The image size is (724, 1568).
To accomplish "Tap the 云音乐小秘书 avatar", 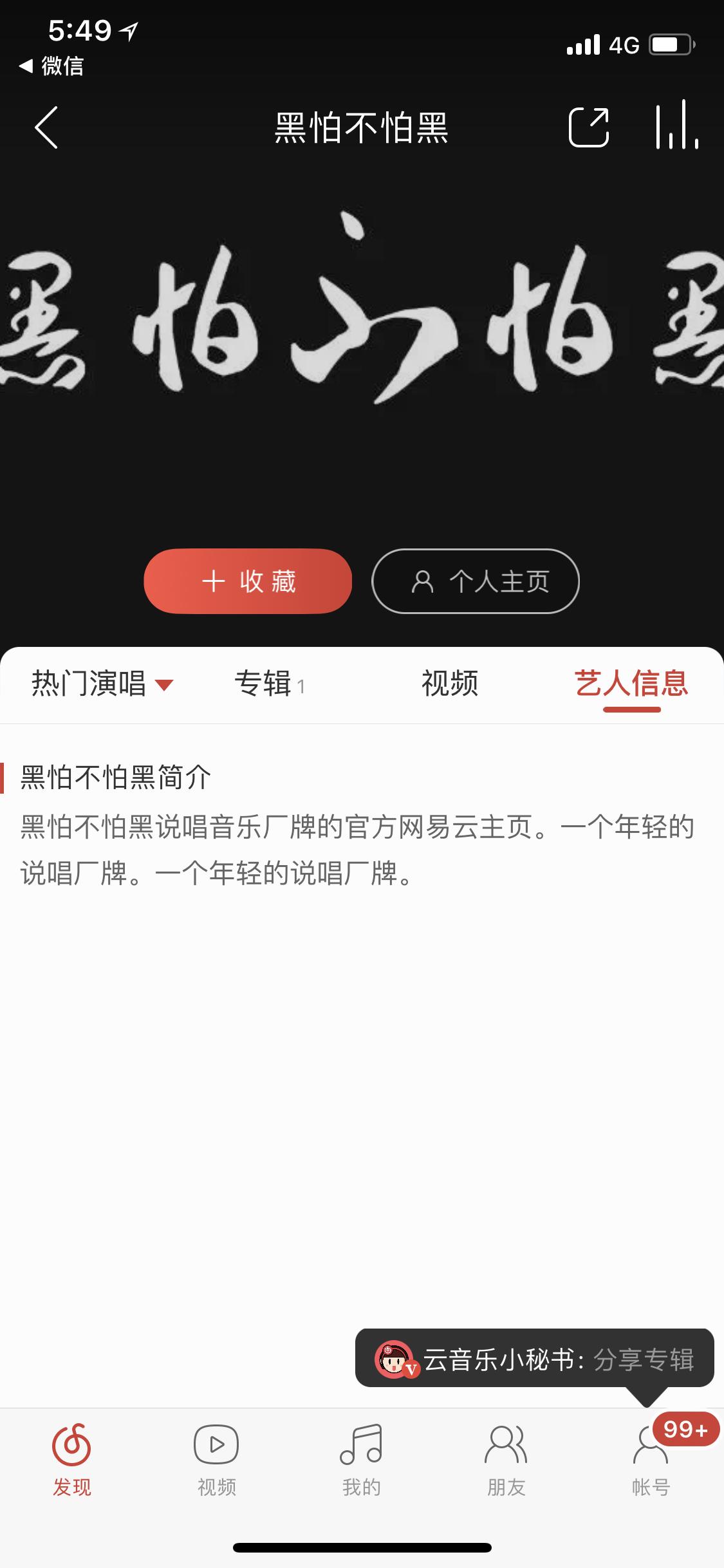I will click(x=397, y=1358).
